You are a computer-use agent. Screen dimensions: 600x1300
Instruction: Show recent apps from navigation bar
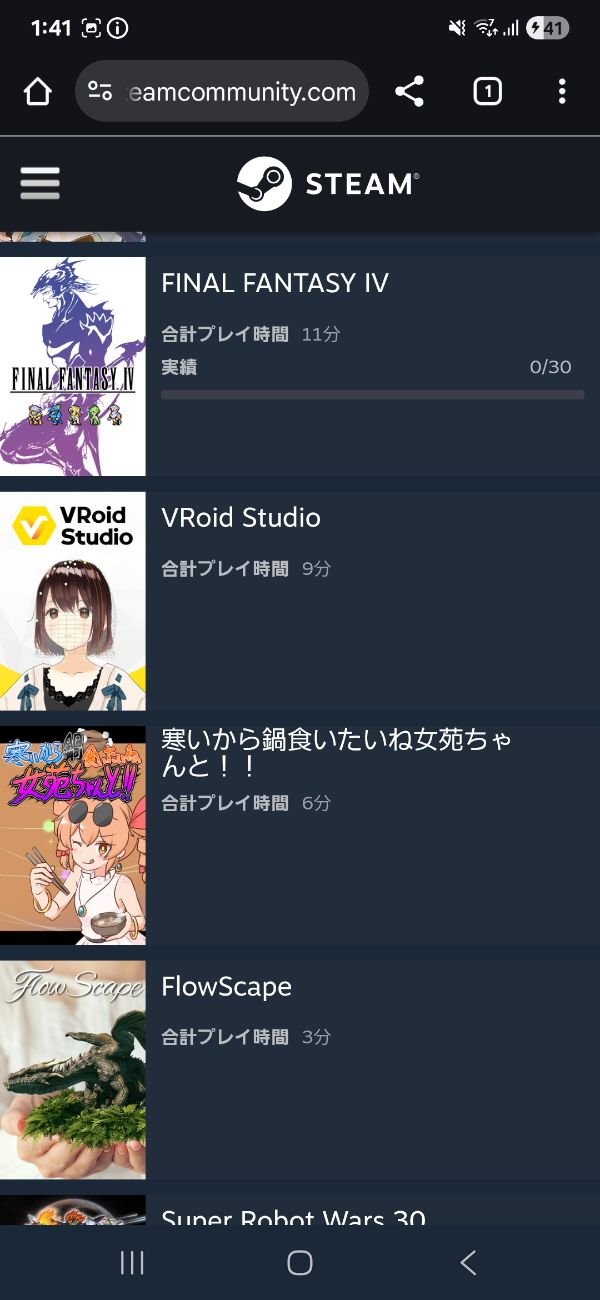point(132,1263)
